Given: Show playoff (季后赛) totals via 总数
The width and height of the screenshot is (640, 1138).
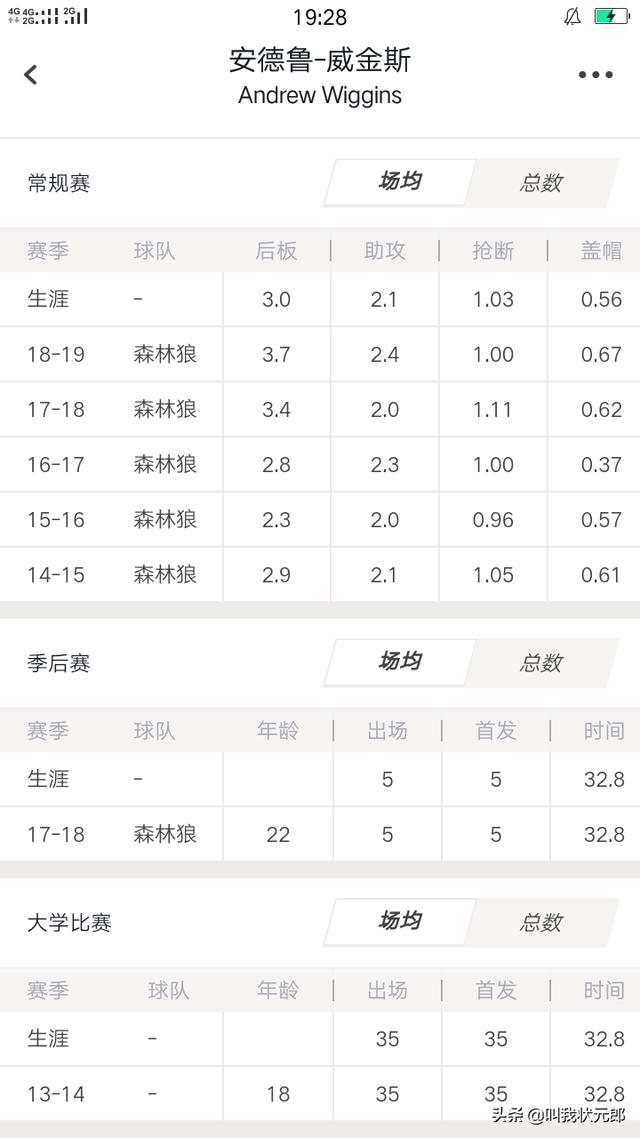Looking at the screenshot, I should click(x=541, y=663).
